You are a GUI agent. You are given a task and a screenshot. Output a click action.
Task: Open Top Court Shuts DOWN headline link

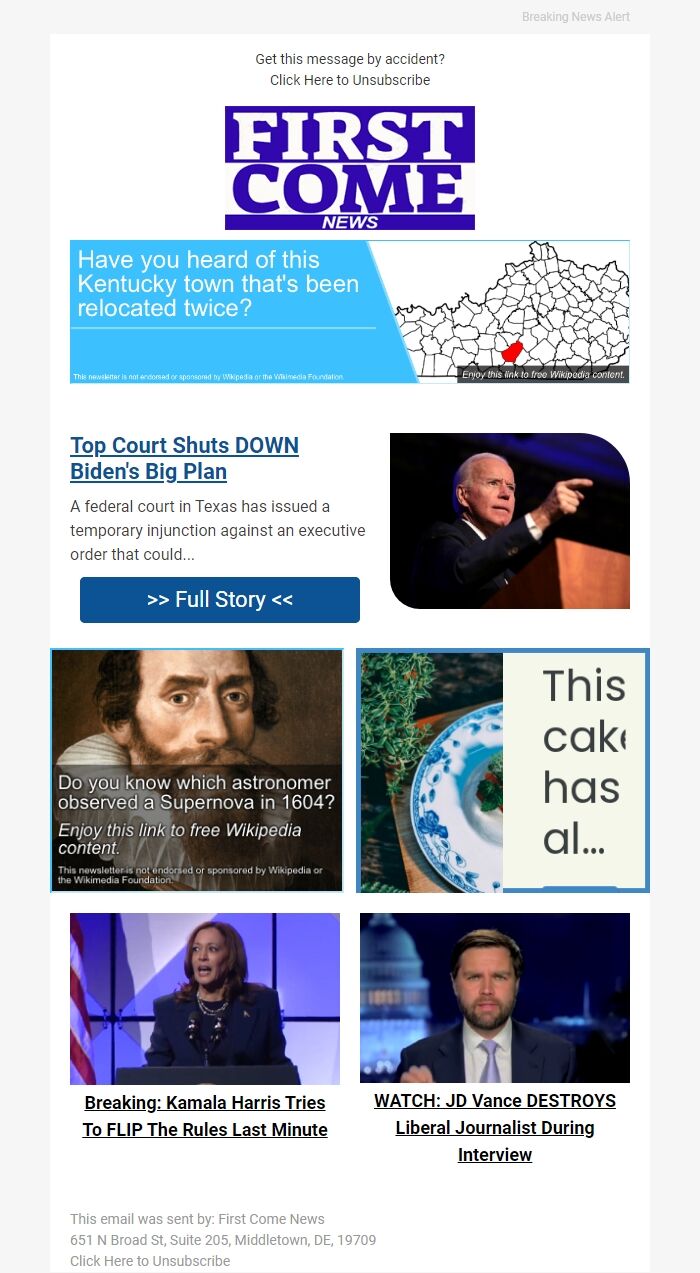[x=184, y=458]
